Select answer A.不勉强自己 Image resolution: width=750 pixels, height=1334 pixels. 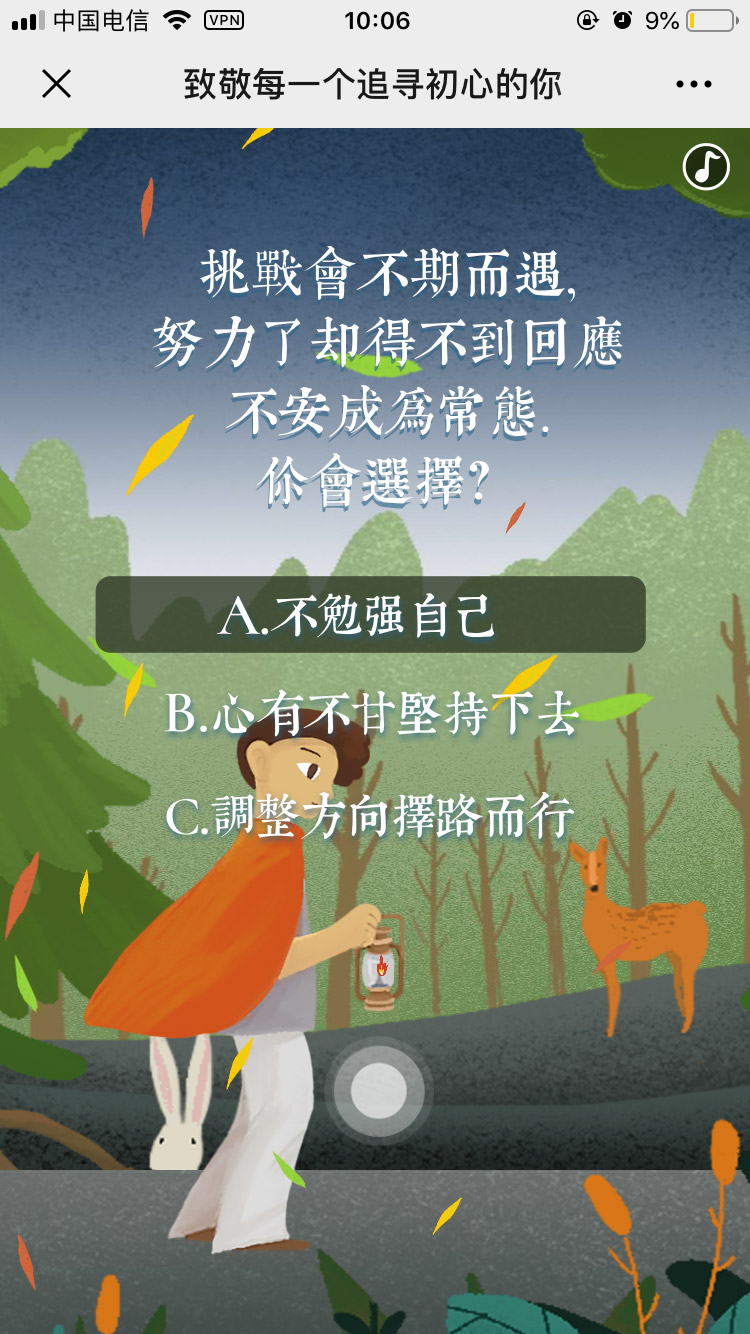point(370,615)
